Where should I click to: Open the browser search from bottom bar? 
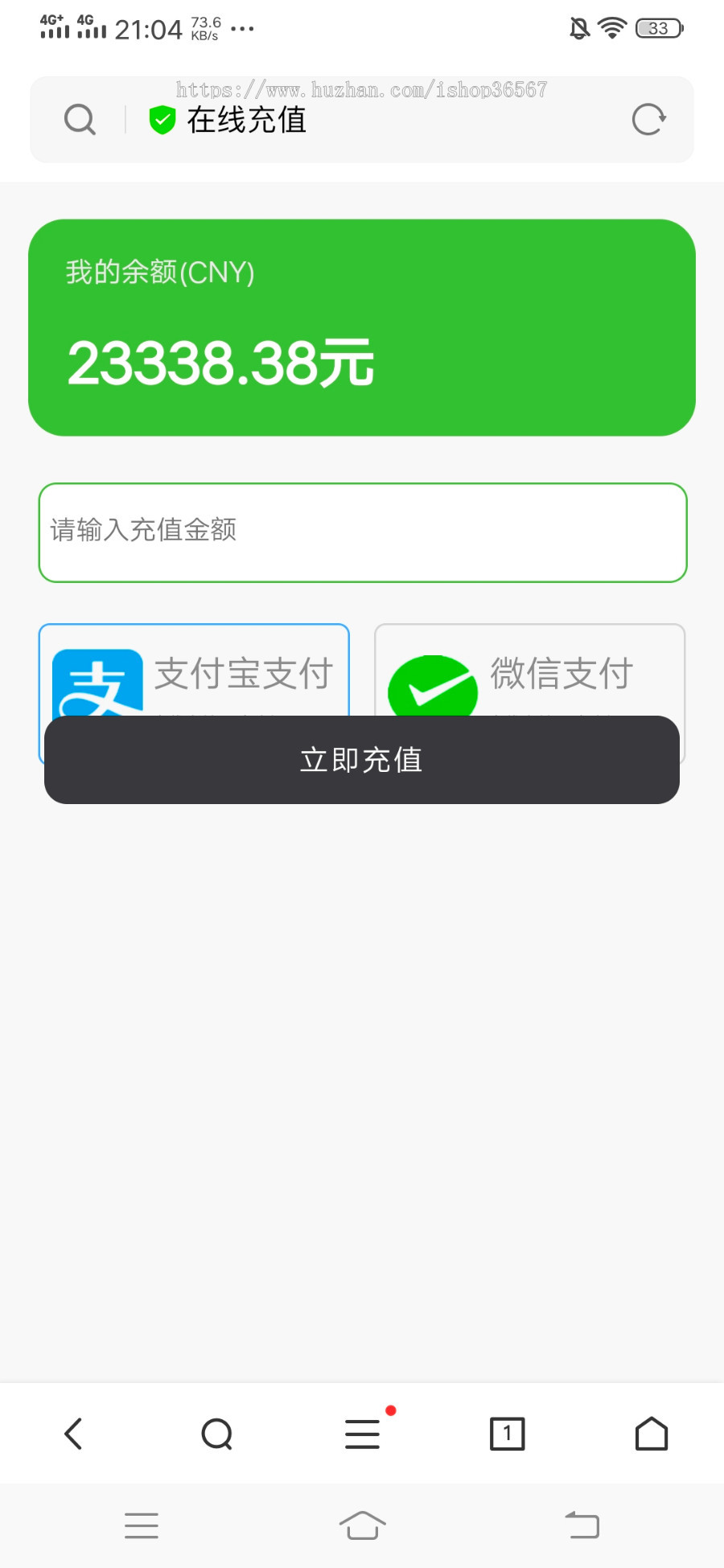pos(216,1432)
